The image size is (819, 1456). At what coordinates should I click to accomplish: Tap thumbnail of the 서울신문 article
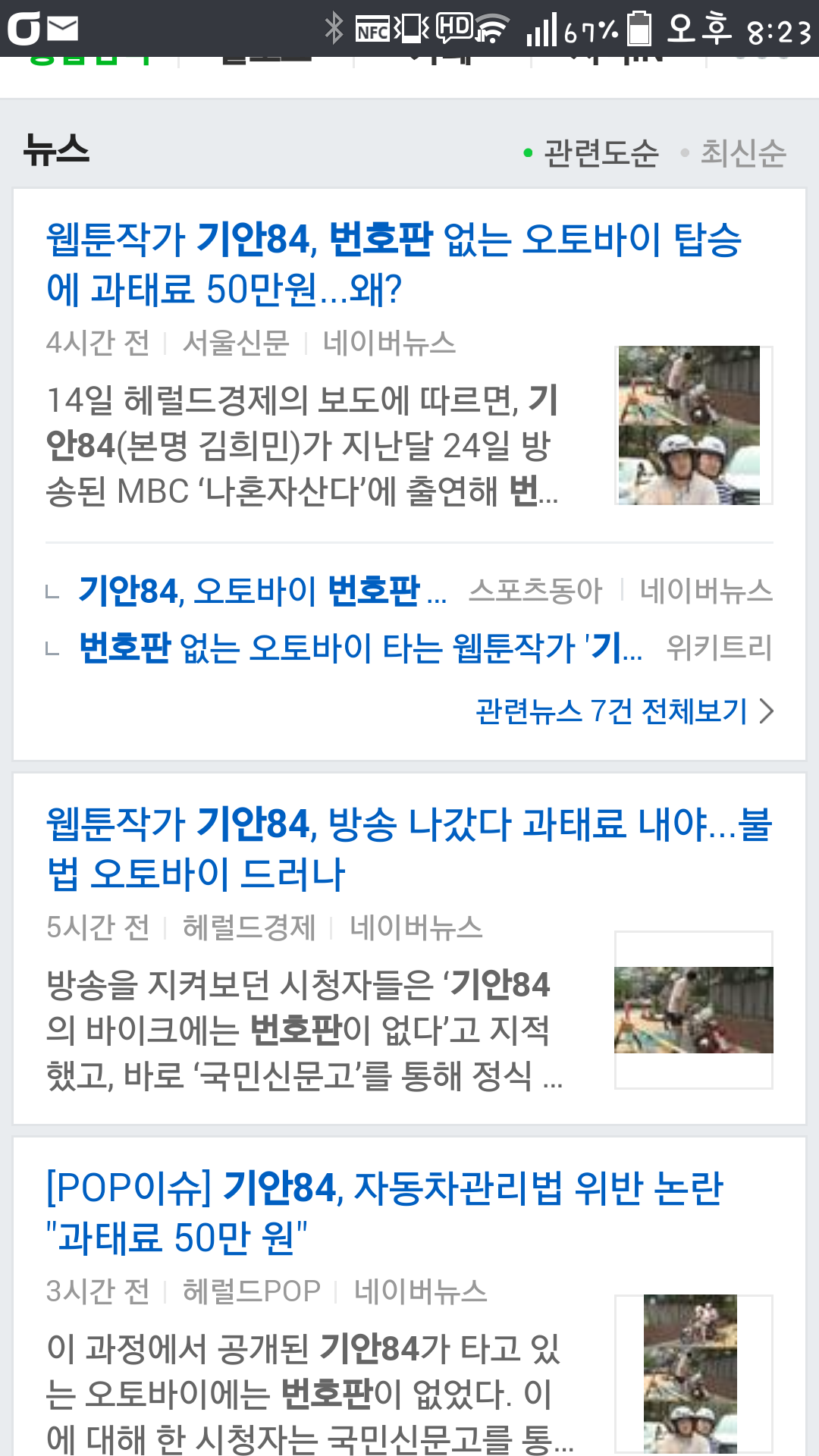click(x=693, y=425)
